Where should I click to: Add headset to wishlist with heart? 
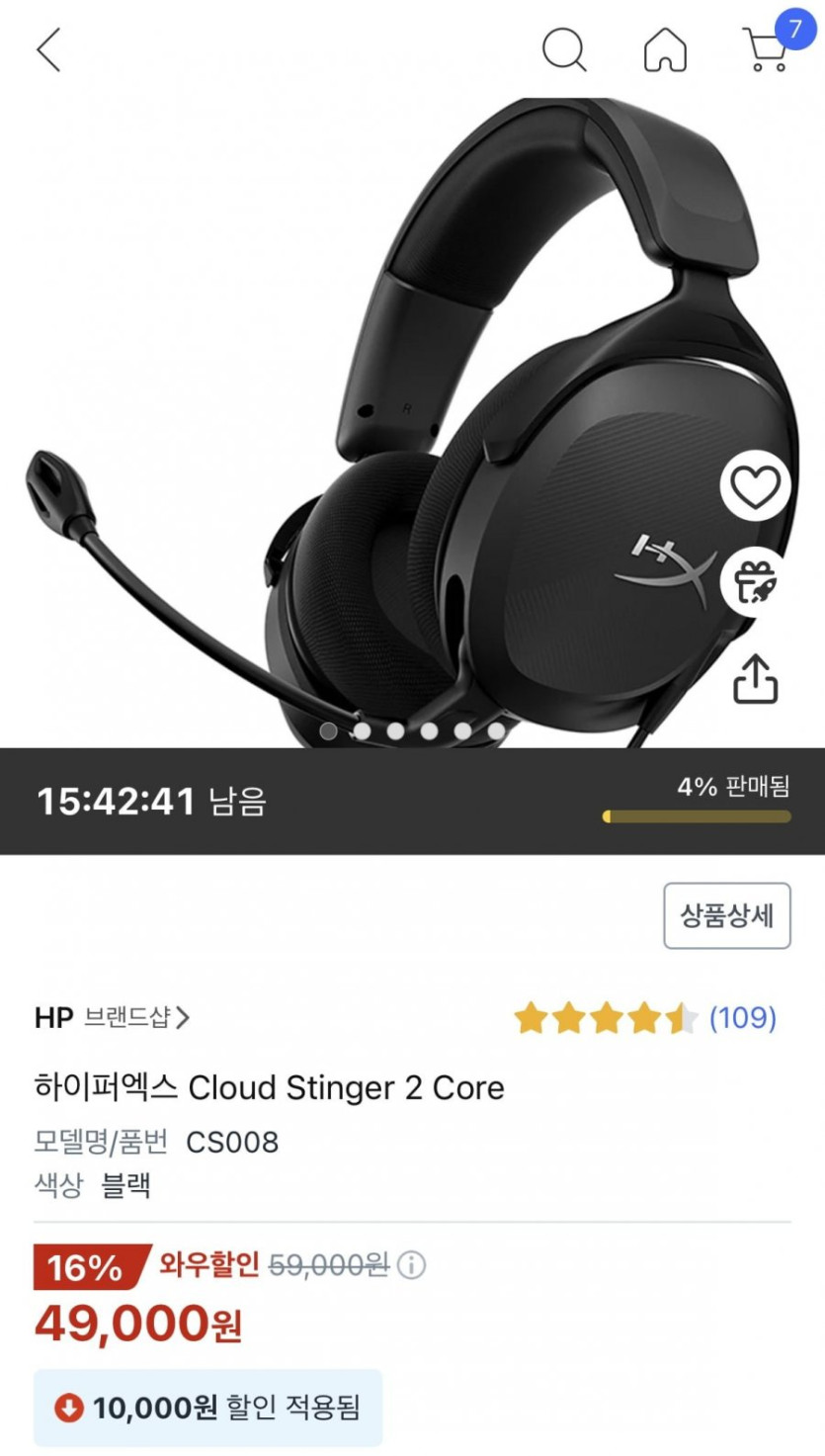tap(755, 486)
